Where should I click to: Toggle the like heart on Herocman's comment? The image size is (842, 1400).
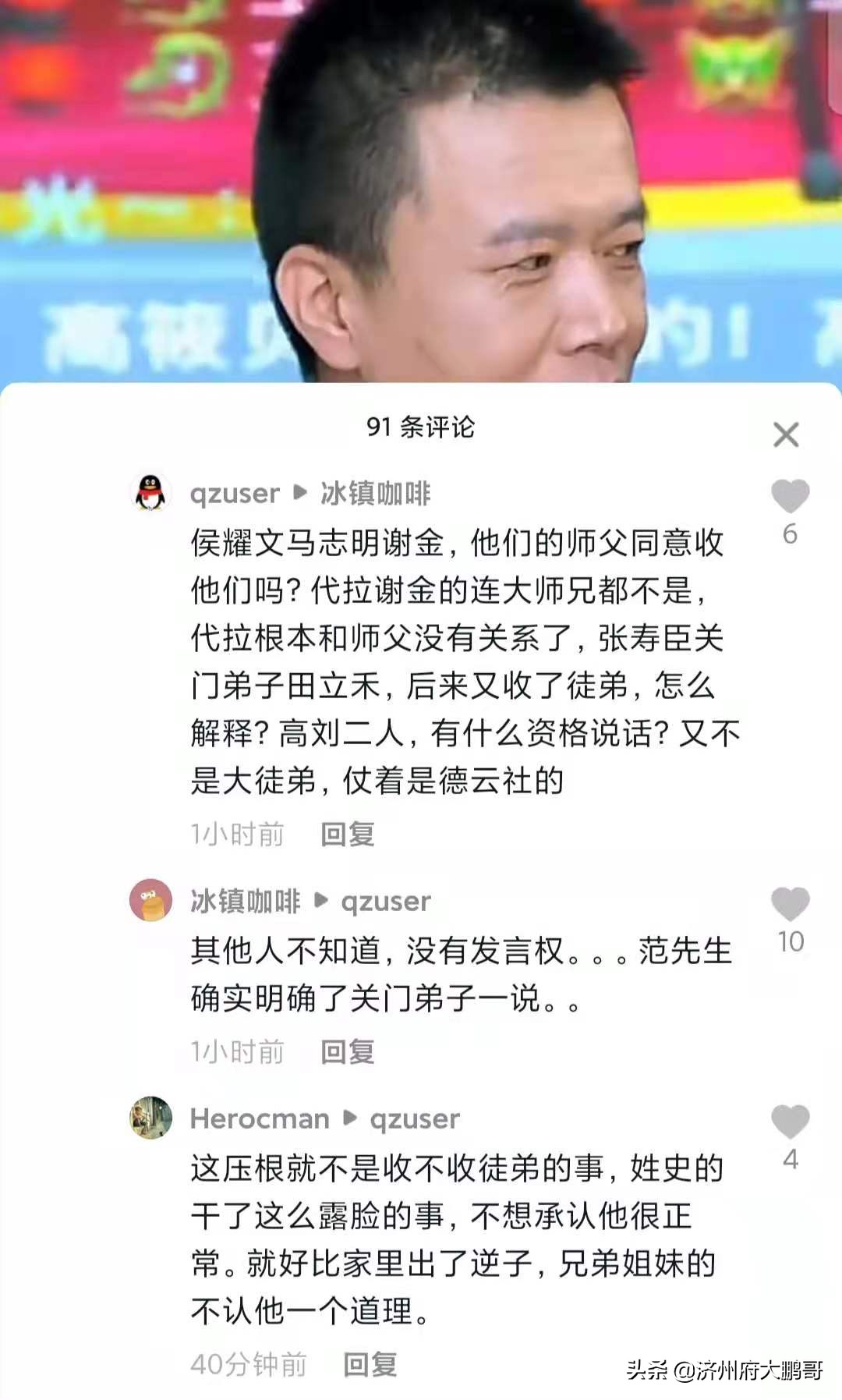(791, 1119)
